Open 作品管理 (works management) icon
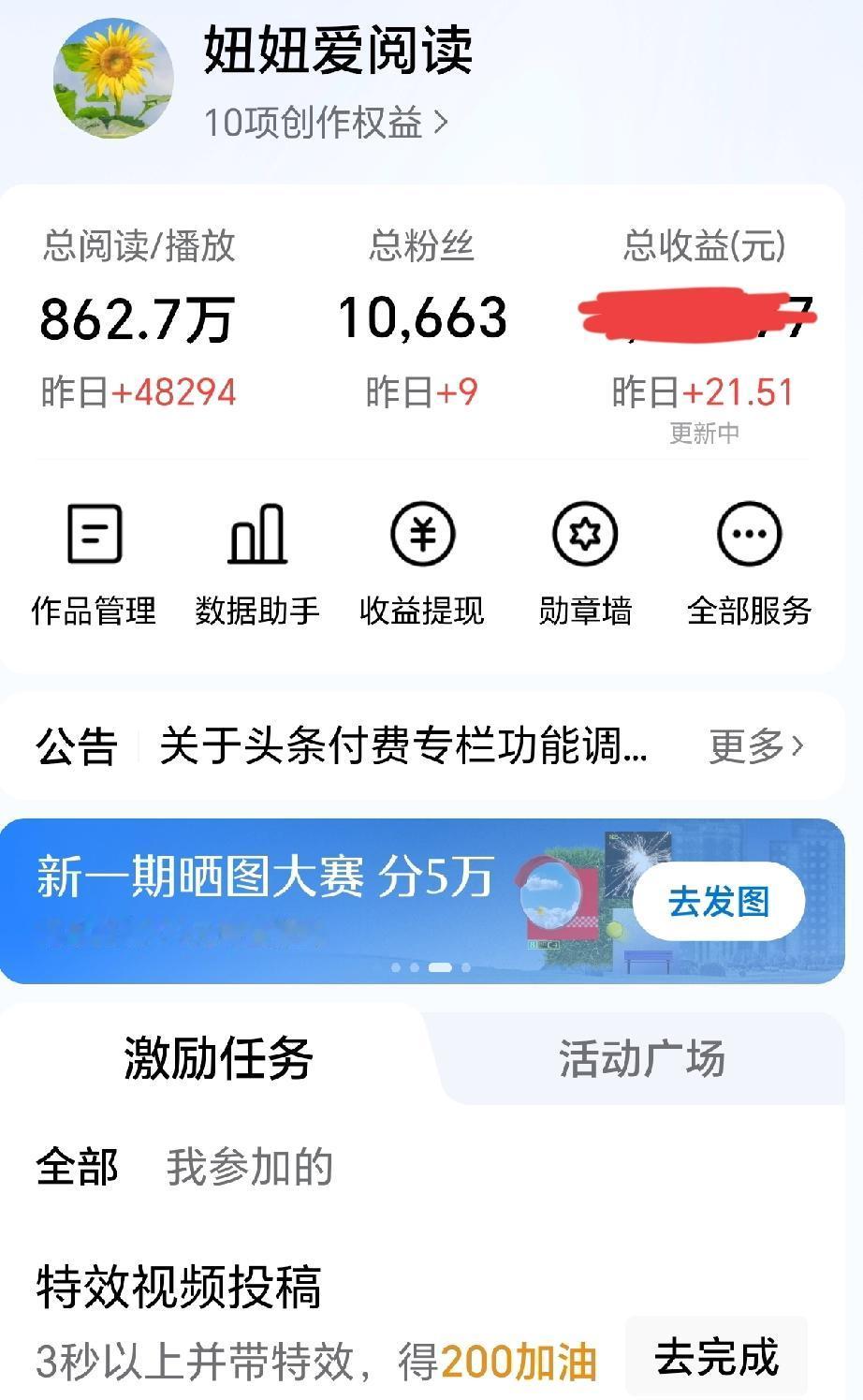Viewport: 863px width, 1400px height. [x=93, y=562]
